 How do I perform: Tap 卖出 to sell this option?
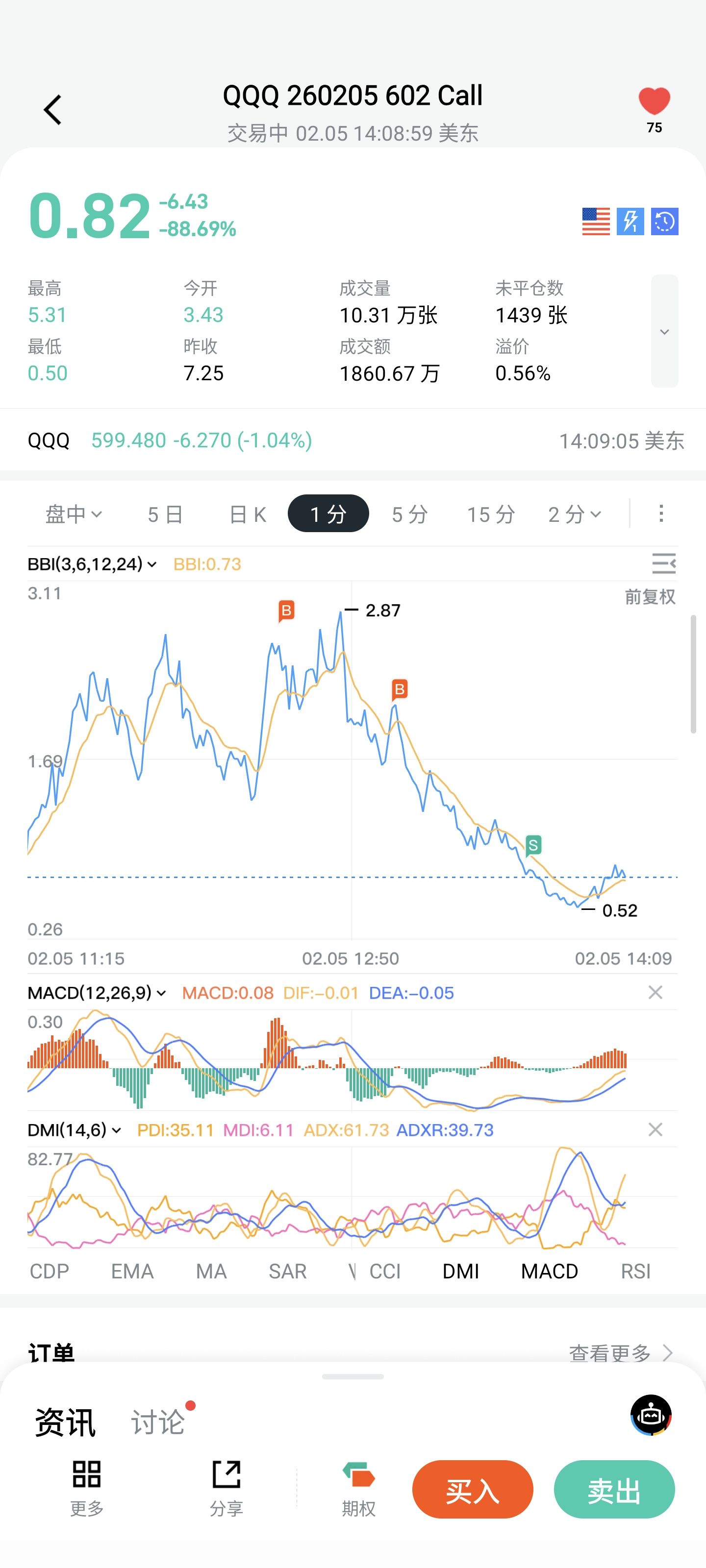point(613,1489)
